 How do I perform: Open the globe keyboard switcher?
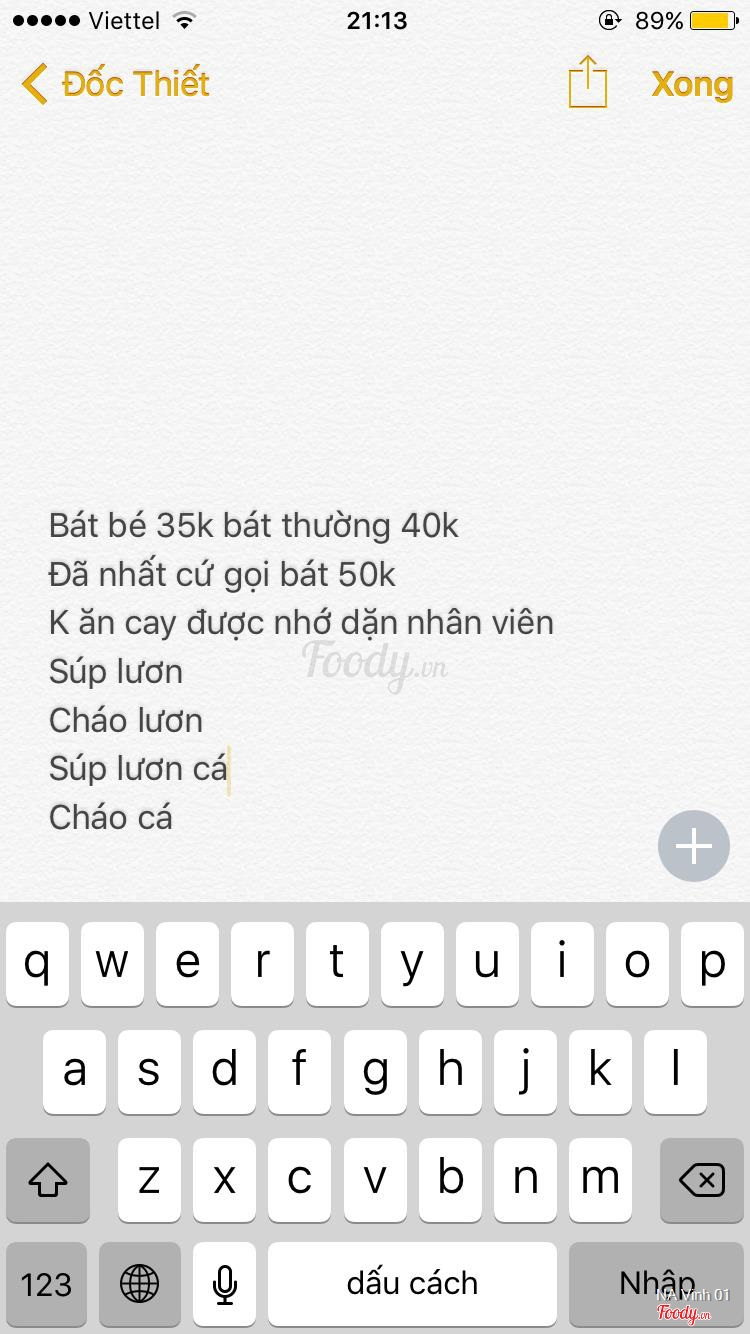point(139,1284)
